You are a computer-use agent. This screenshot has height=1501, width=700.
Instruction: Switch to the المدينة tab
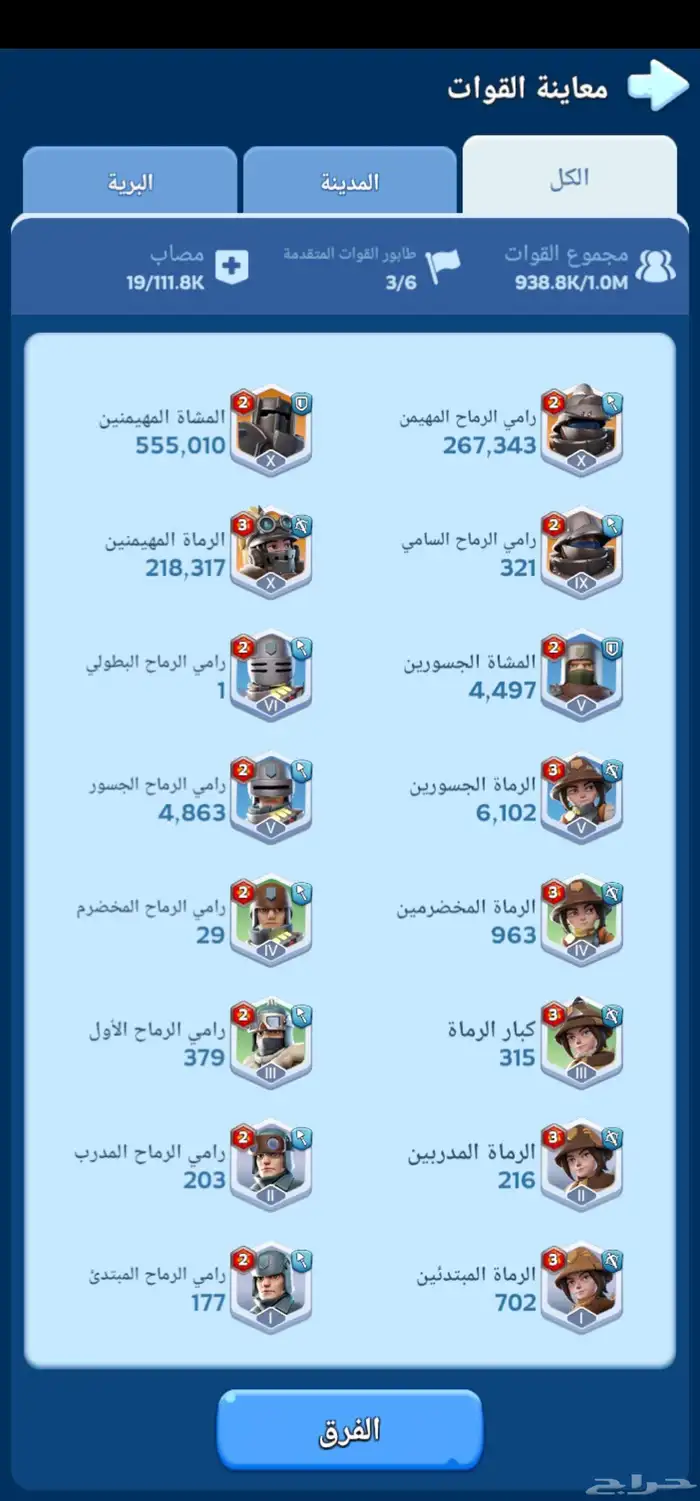(x=350, y=181)
